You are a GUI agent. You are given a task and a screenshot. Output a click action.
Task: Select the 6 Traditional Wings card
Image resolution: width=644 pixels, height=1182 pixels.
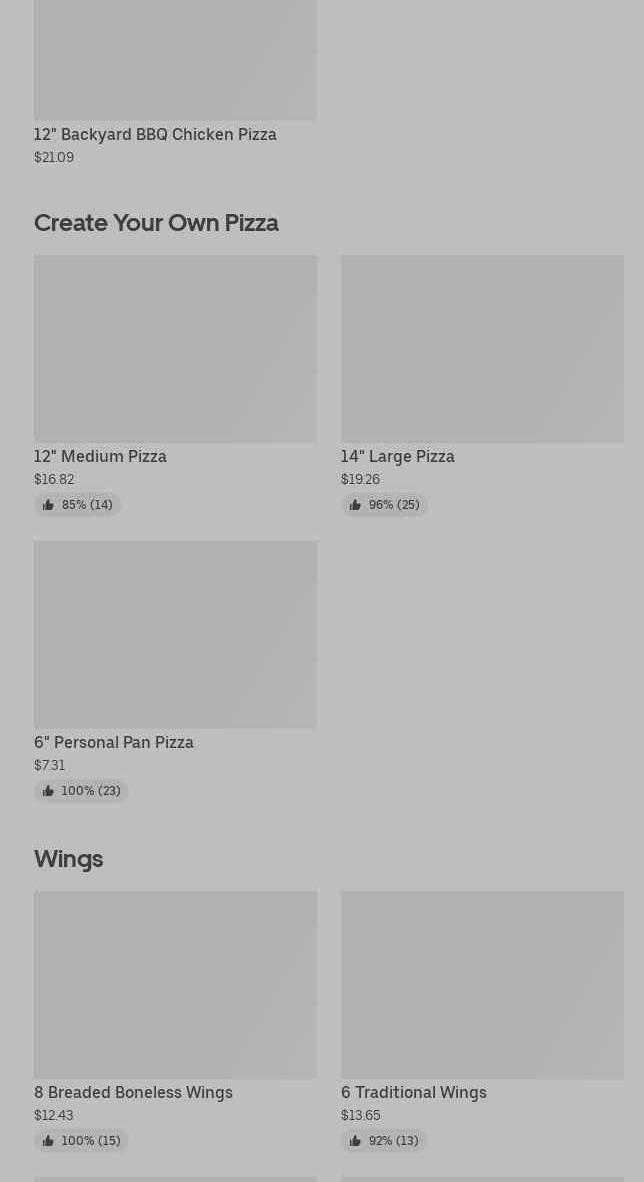point(482,1021)
